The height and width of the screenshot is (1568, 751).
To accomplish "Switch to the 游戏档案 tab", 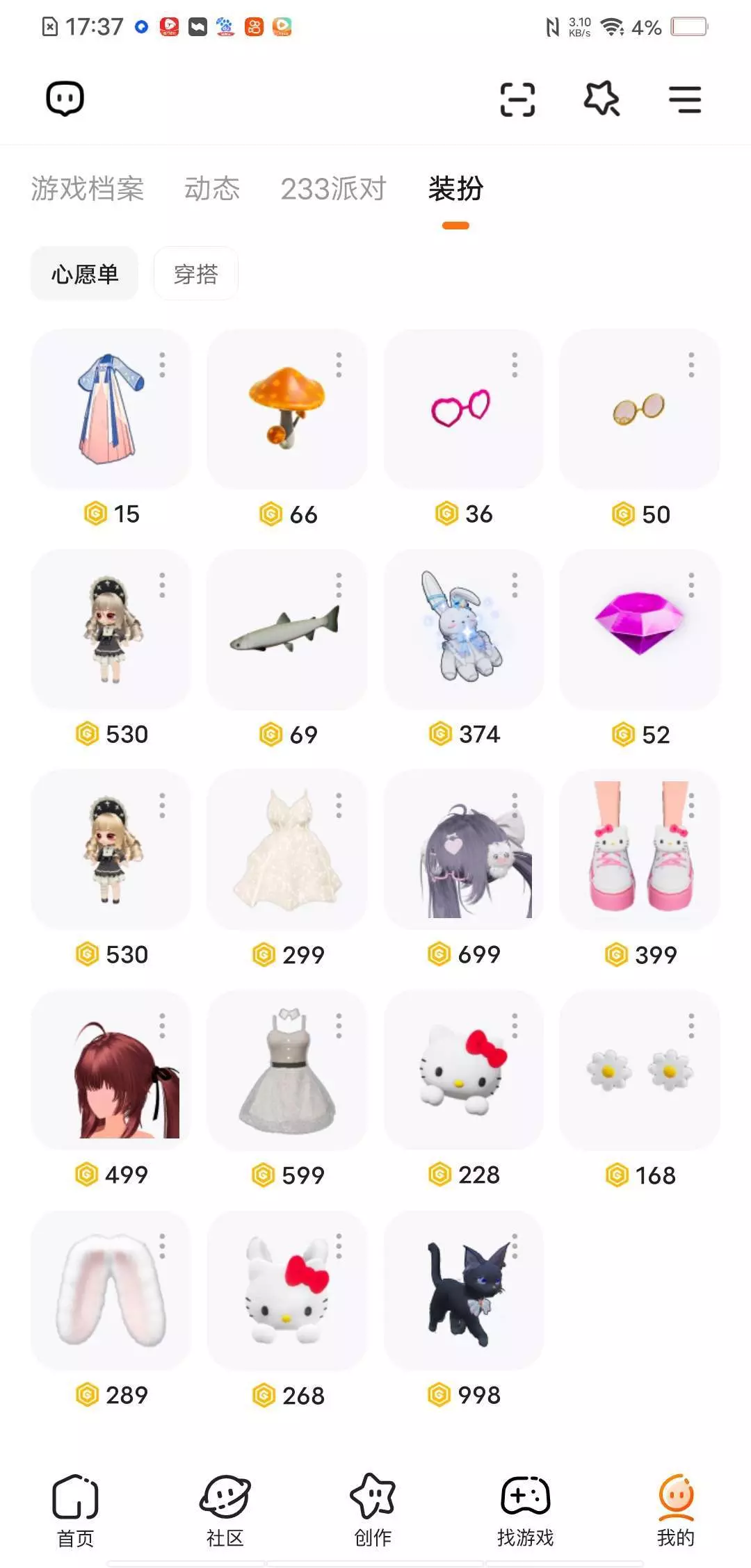I will pos(88,189).
